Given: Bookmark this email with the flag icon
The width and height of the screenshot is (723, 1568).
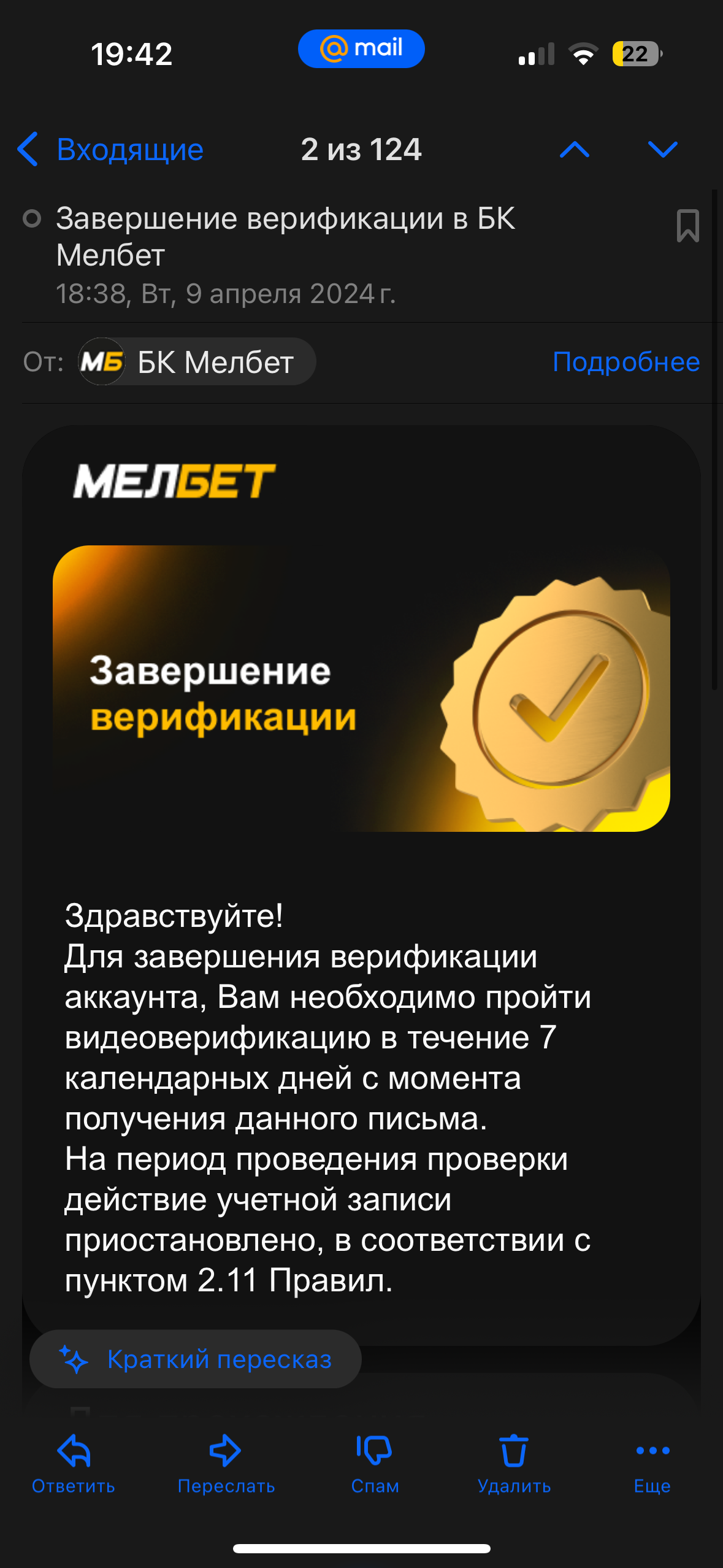Looking at the screenshot, I should 687,226.
